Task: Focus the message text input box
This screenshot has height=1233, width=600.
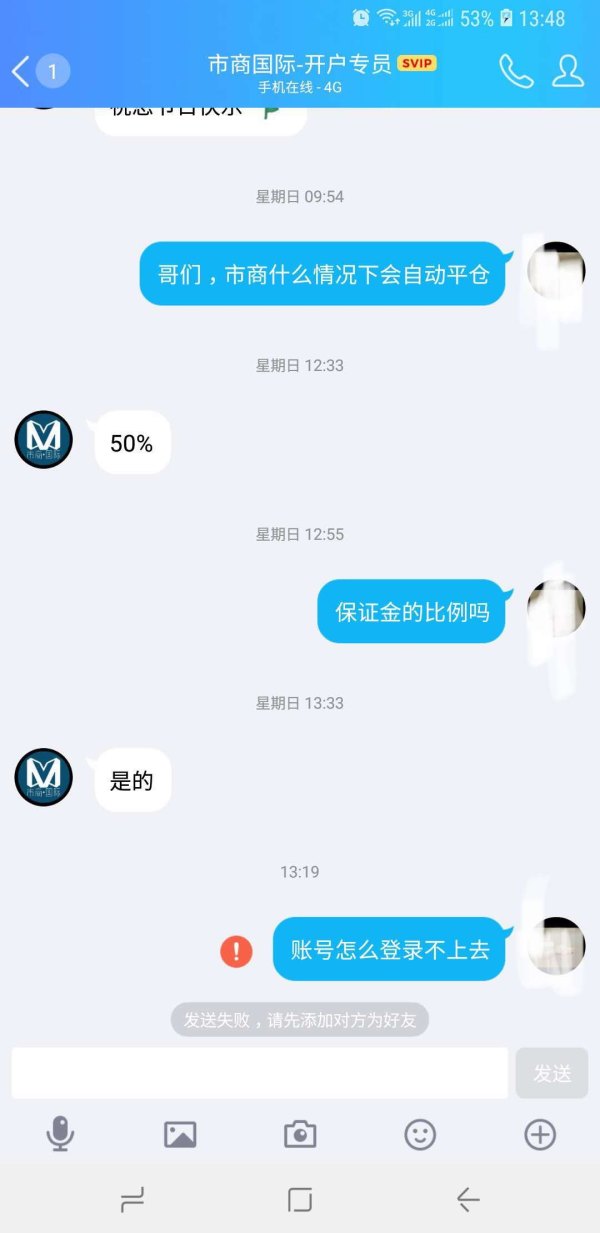Action: pyautogui.click(x=259, y=1073)
